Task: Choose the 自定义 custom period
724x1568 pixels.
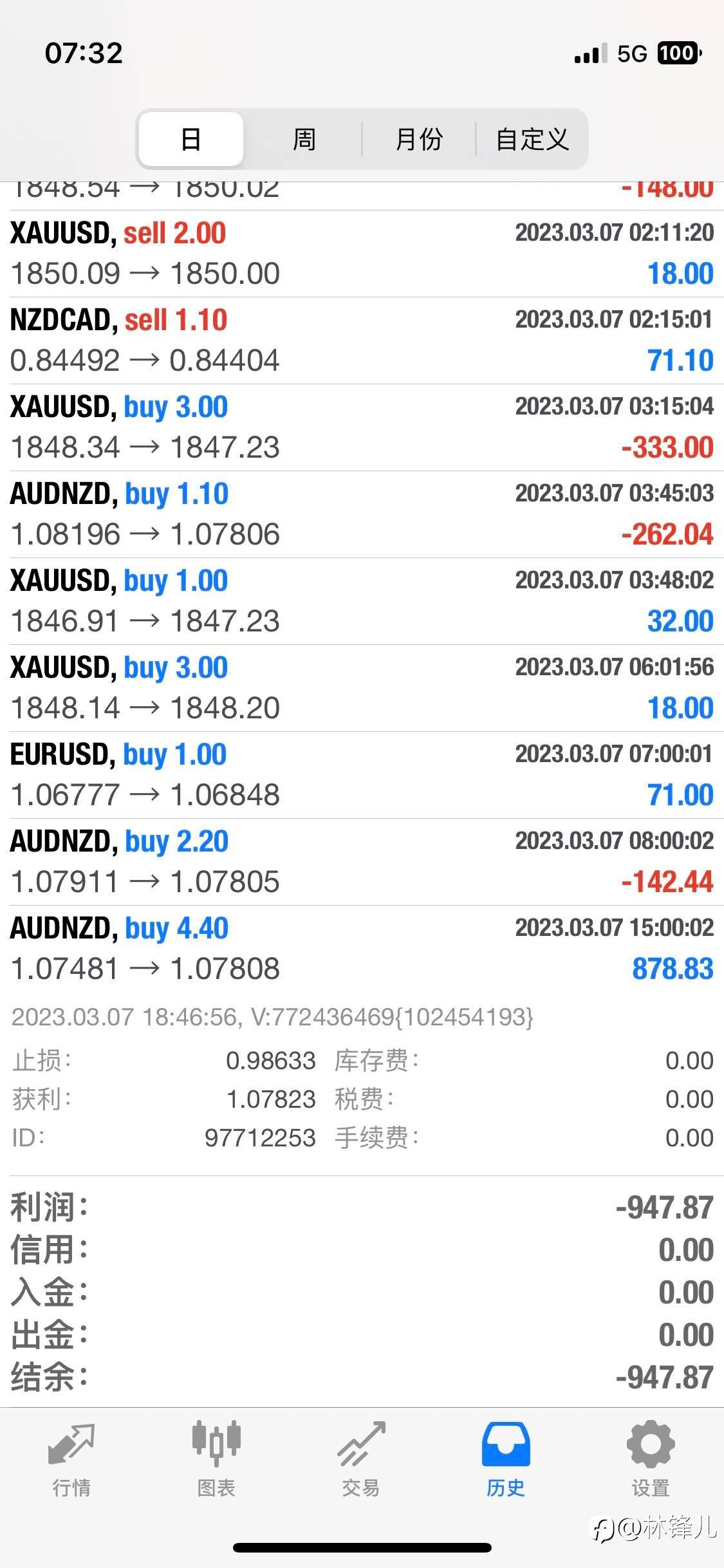Action: tap(532, 139)
